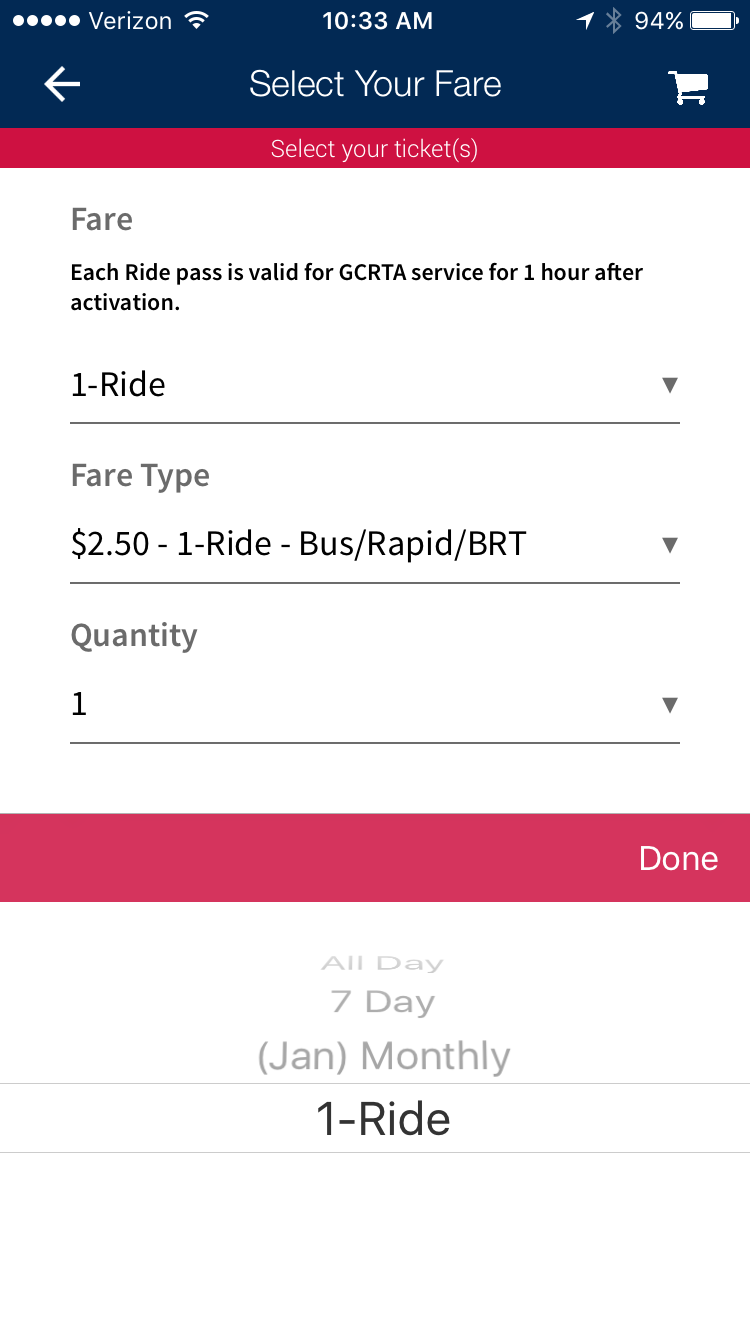Go back with the arrow icon

[x=62, y=85]
